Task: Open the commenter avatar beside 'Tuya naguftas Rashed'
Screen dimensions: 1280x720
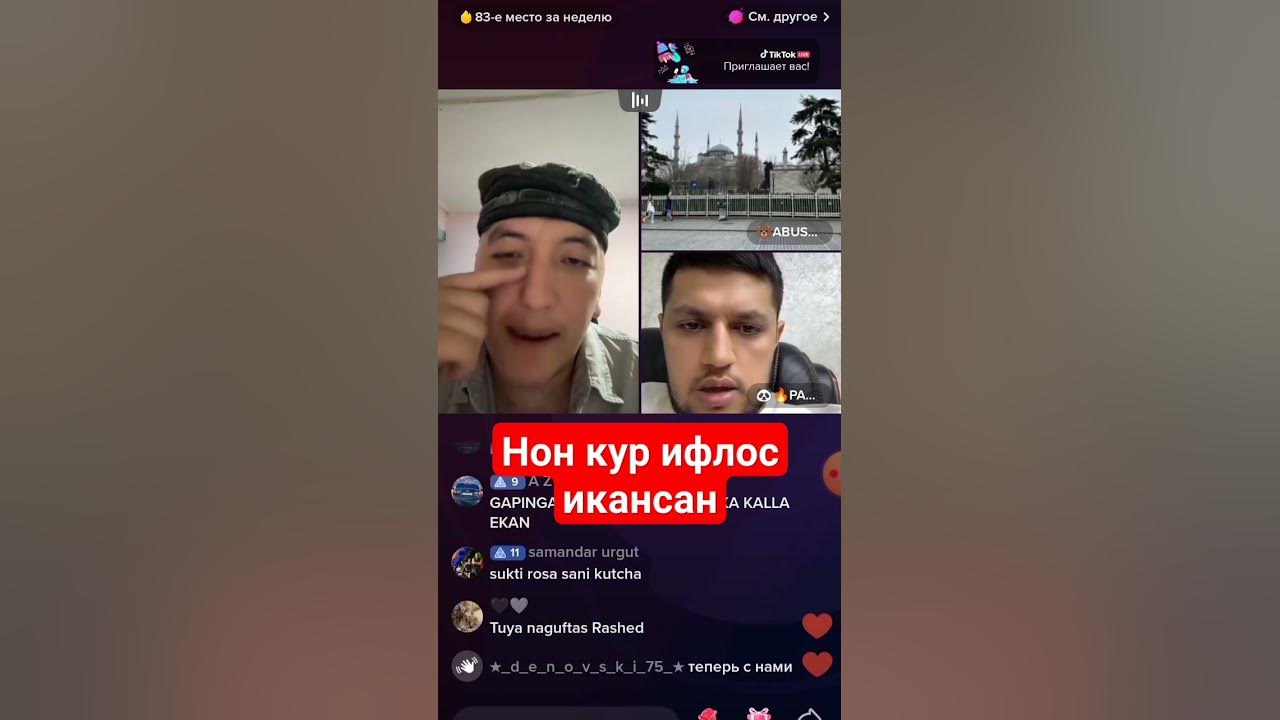Action: [x=467, y=616]
